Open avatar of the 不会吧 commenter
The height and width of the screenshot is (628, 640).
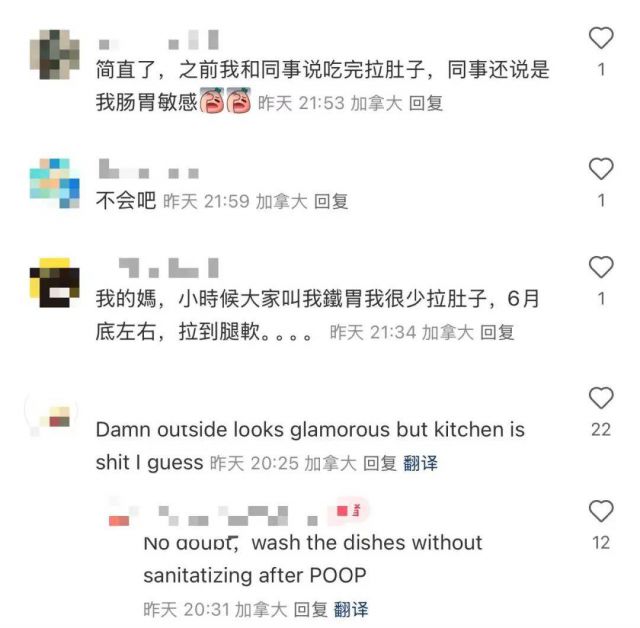click(56, 183)
